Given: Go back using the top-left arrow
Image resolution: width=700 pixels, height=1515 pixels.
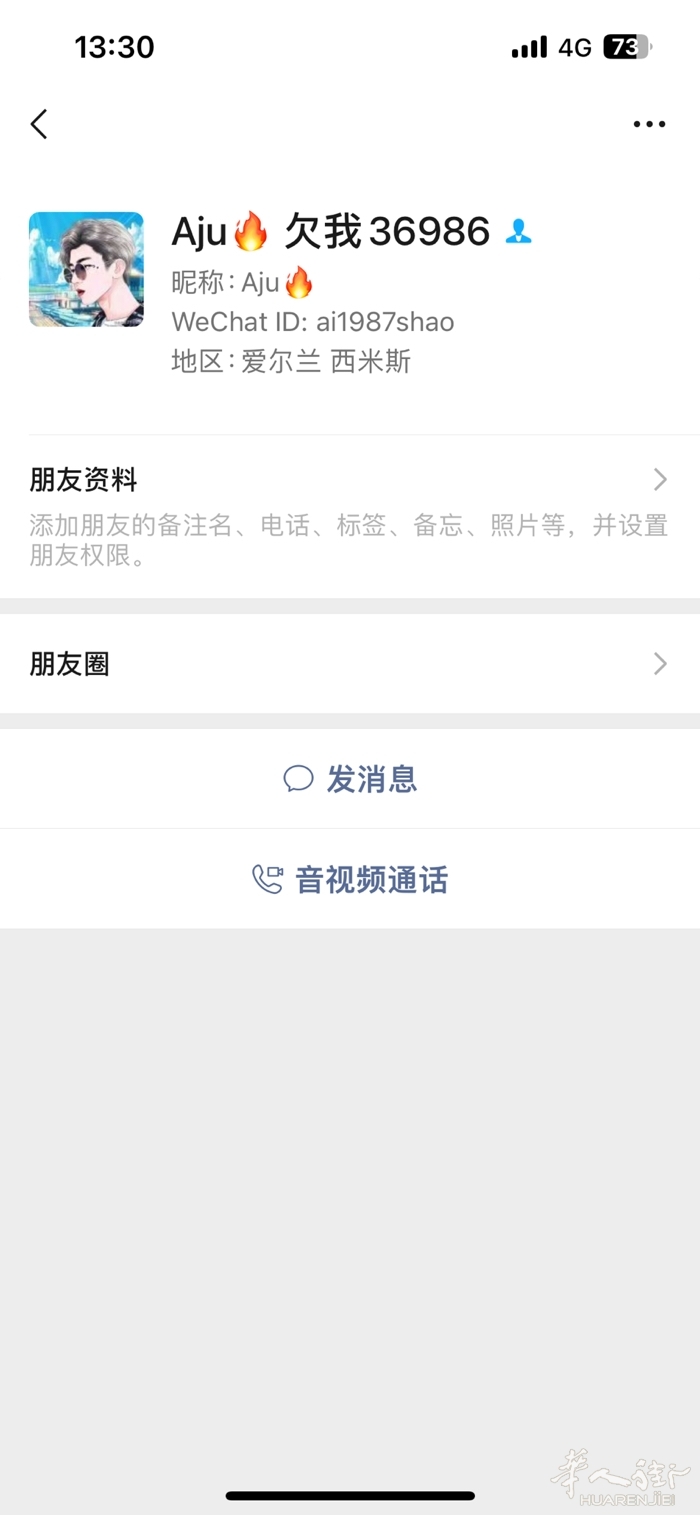Looking at the screenshot, I should (x=39, y=124).
